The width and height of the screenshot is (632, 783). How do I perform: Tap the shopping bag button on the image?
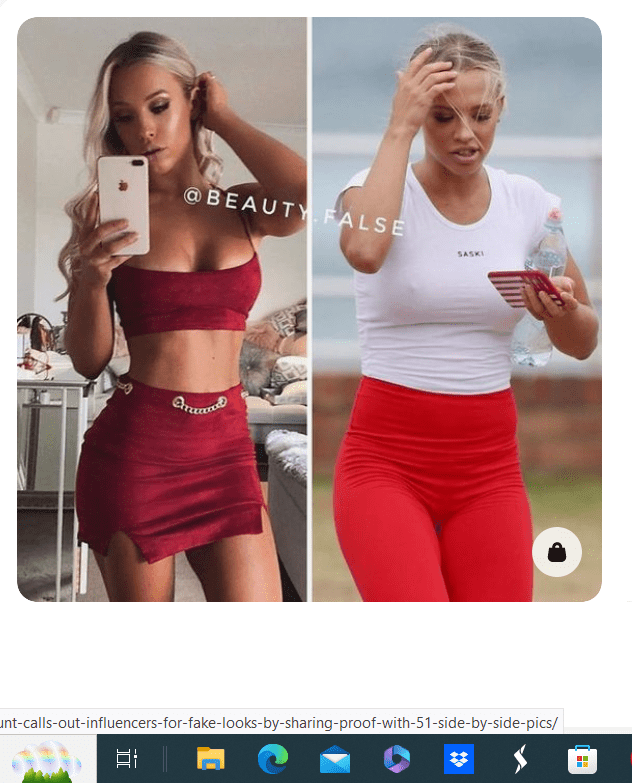coord(557,552)
